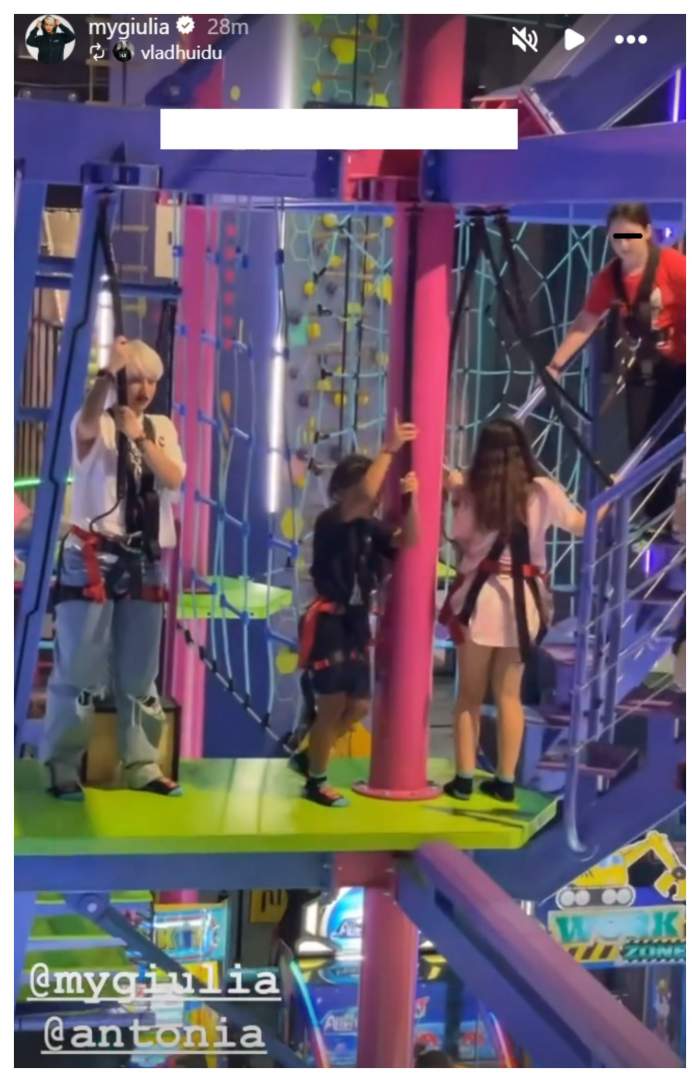Screen dimensions: 700x1082
Task: Open the mygiulia username link
Action: (x=131, y=27)
